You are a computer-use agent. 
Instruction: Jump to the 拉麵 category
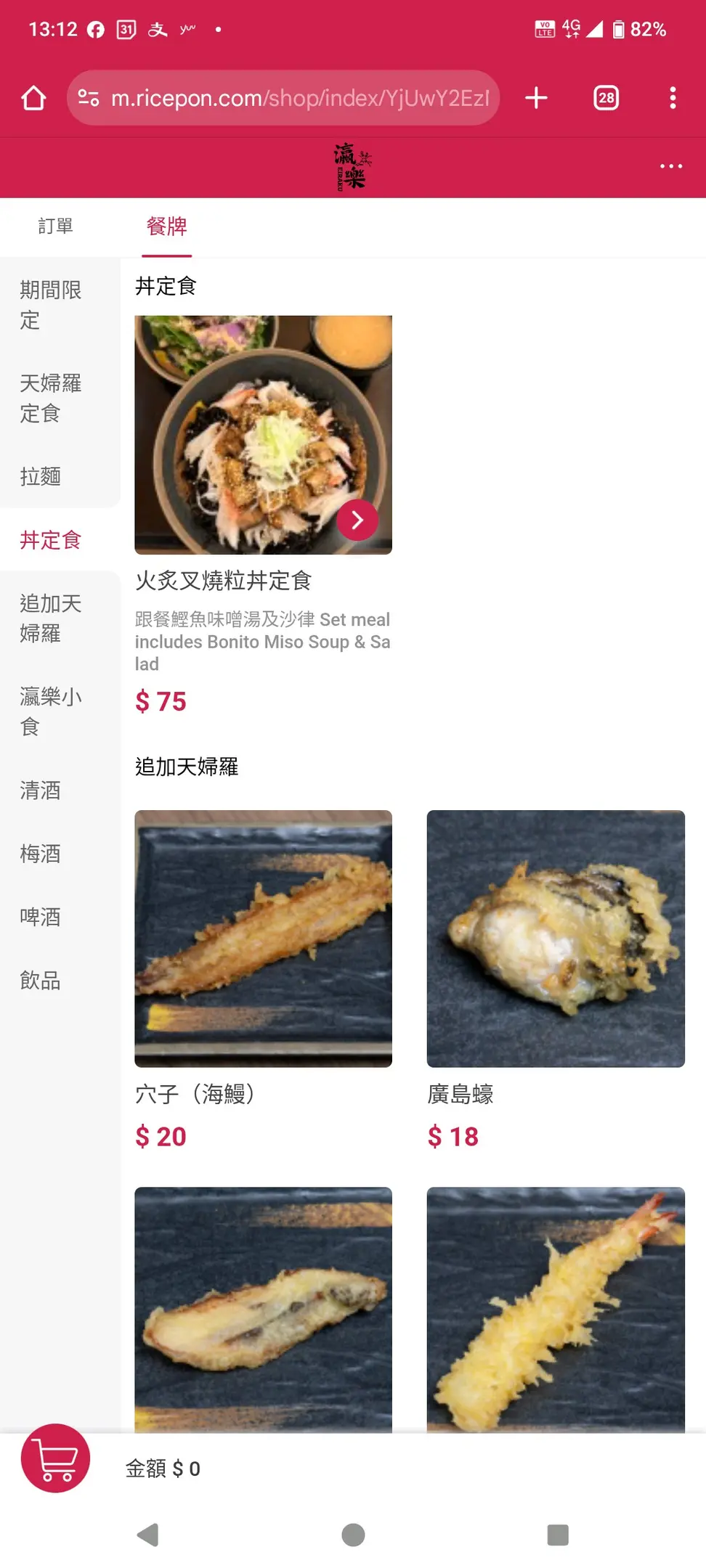pos(41,476)
